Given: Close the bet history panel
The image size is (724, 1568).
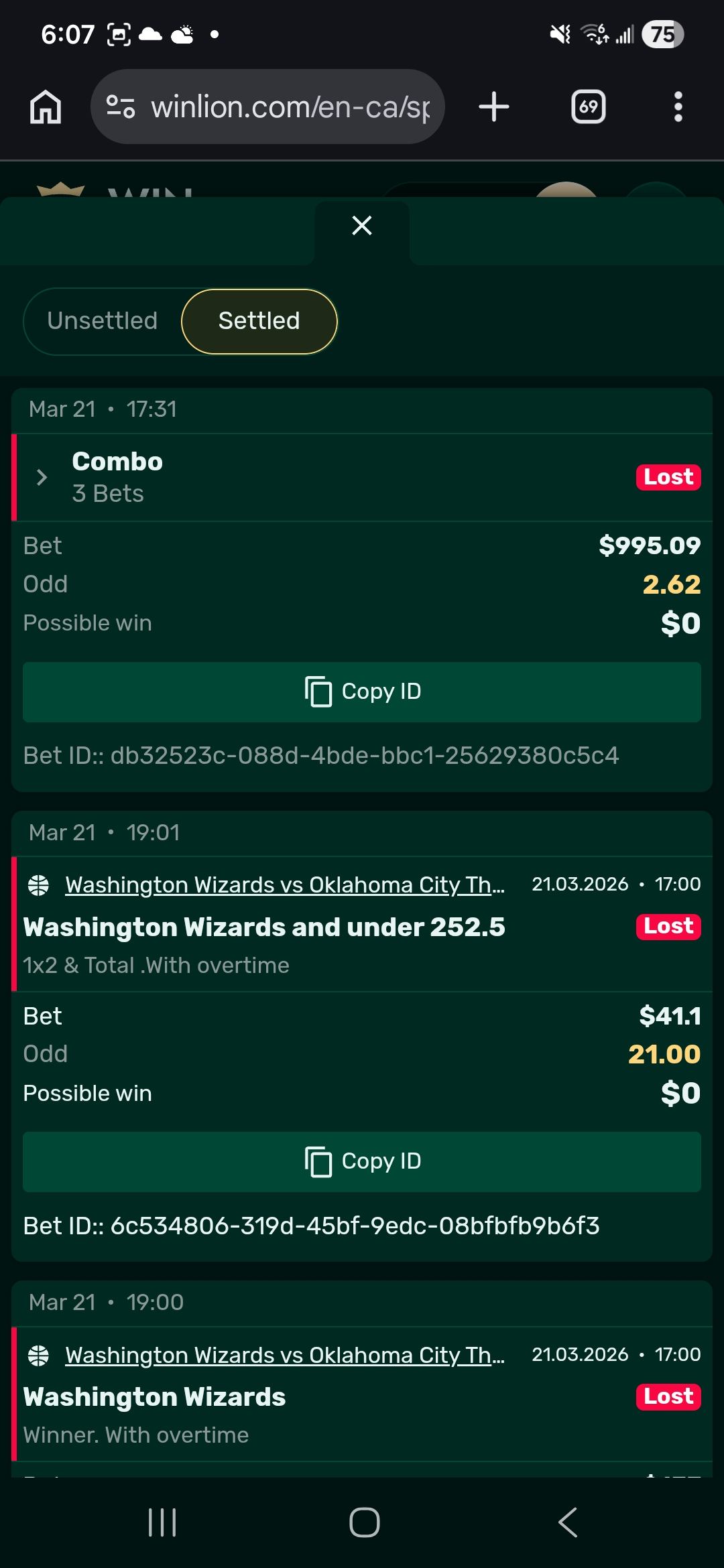Looking at the screenshot, I should coord(362,226).
